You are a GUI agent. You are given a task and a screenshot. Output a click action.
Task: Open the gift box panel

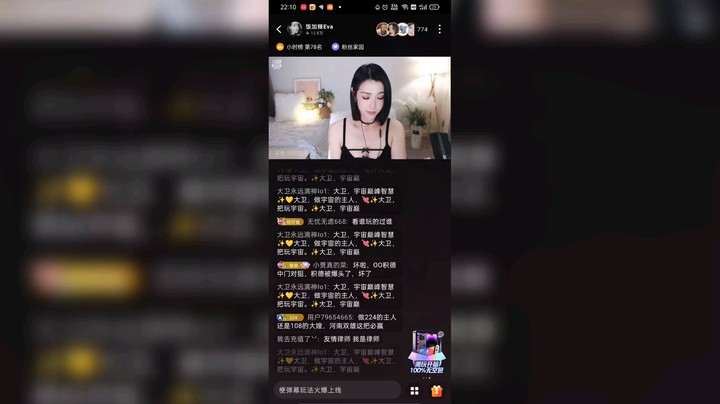tap(436, 391)
